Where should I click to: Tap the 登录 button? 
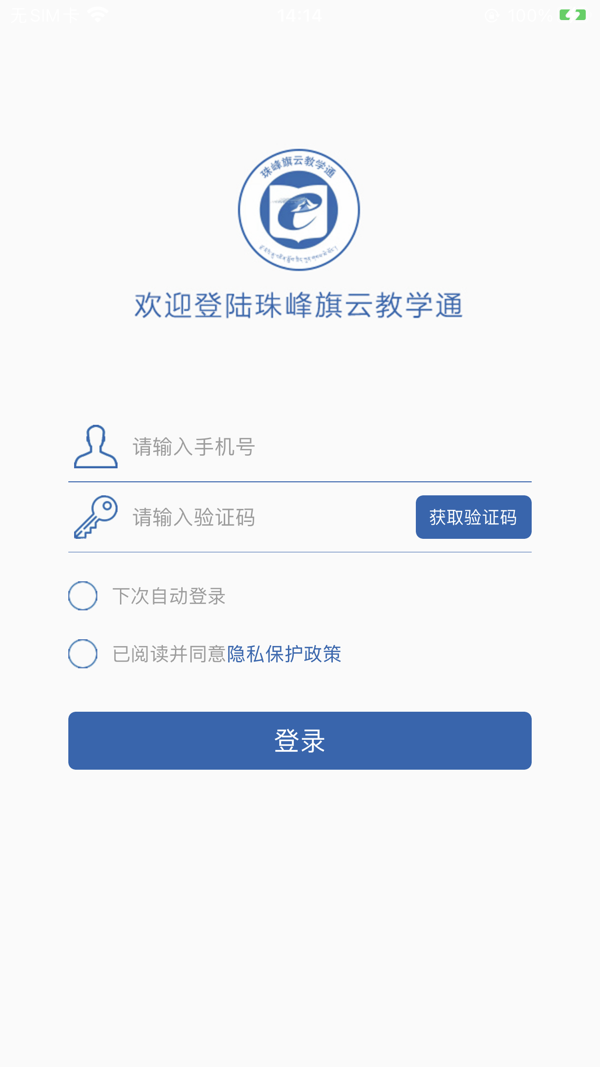[299, 741]
